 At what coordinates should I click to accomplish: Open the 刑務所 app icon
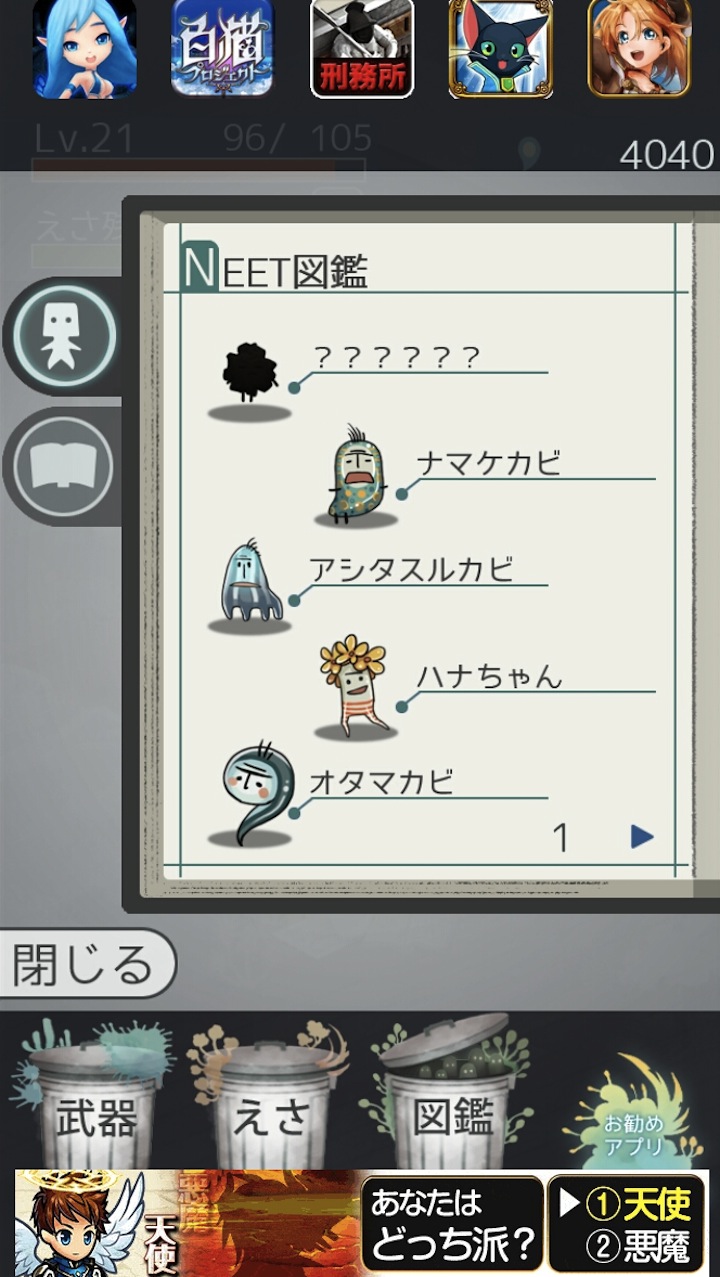[362, 48]
